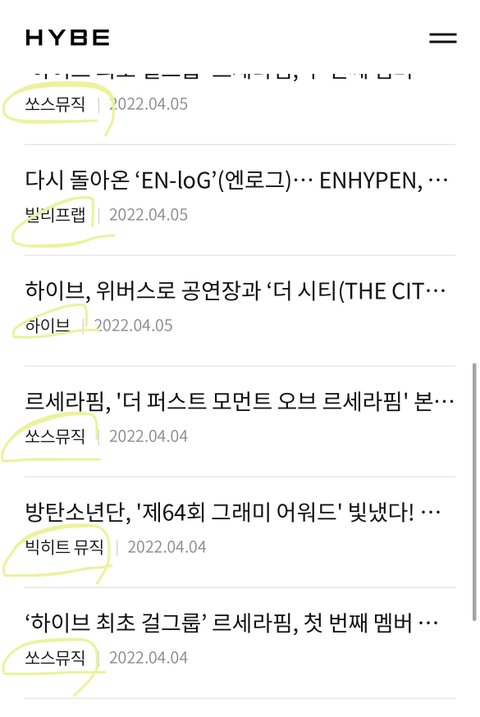Go to HYBE home via logo
Viewport: 480px width, 717px height.
68,37
